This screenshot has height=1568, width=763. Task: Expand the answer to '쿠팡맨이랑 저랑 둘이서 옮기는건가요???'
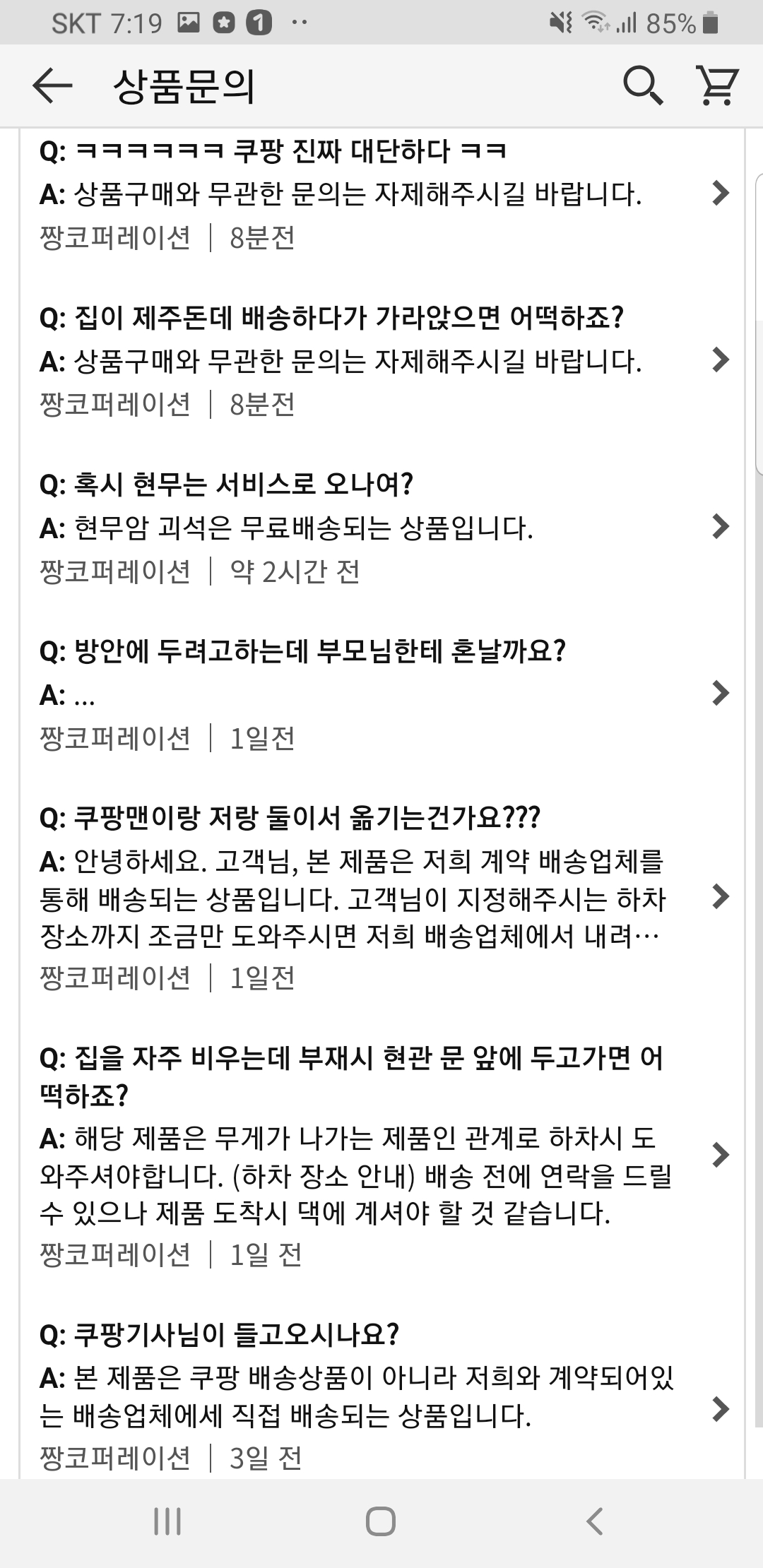pos(381,897)
